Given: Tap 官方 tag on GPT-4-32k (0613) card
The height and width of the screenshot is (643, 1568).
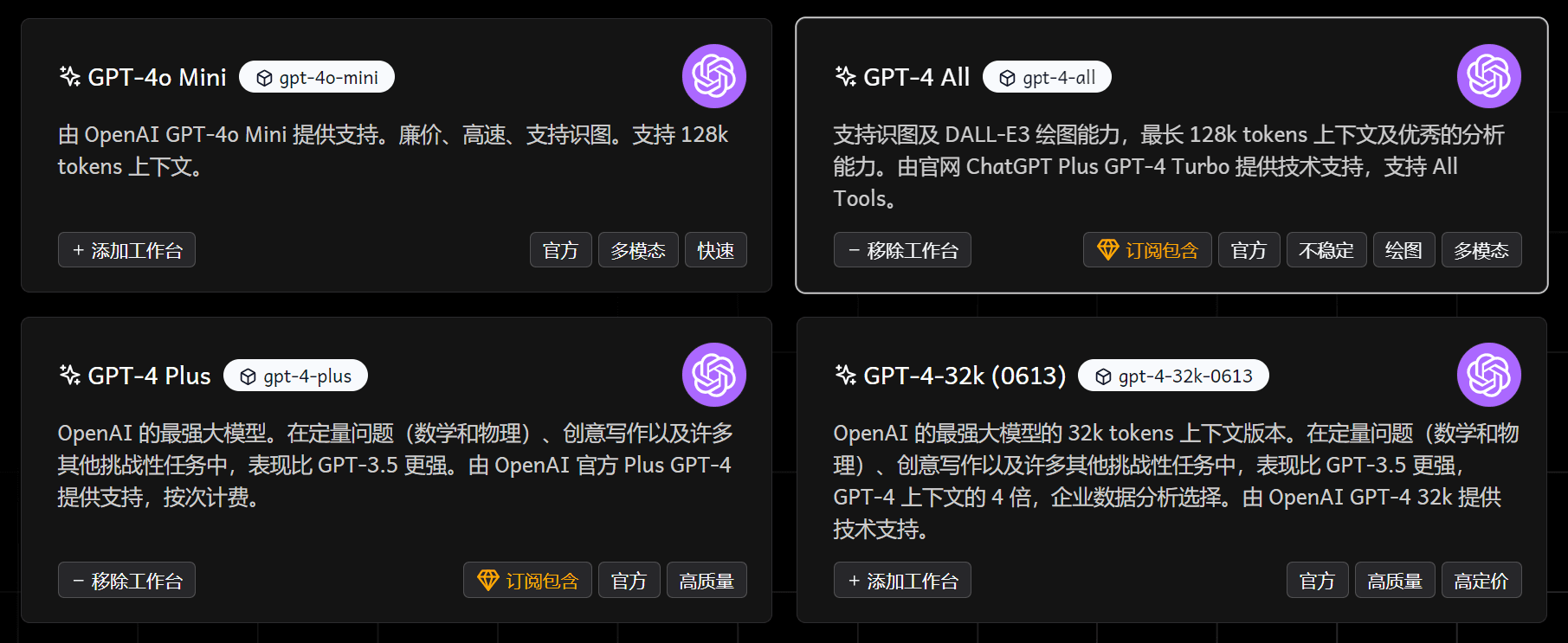Looking at the screenshot, I should [x=1317, y=581].
